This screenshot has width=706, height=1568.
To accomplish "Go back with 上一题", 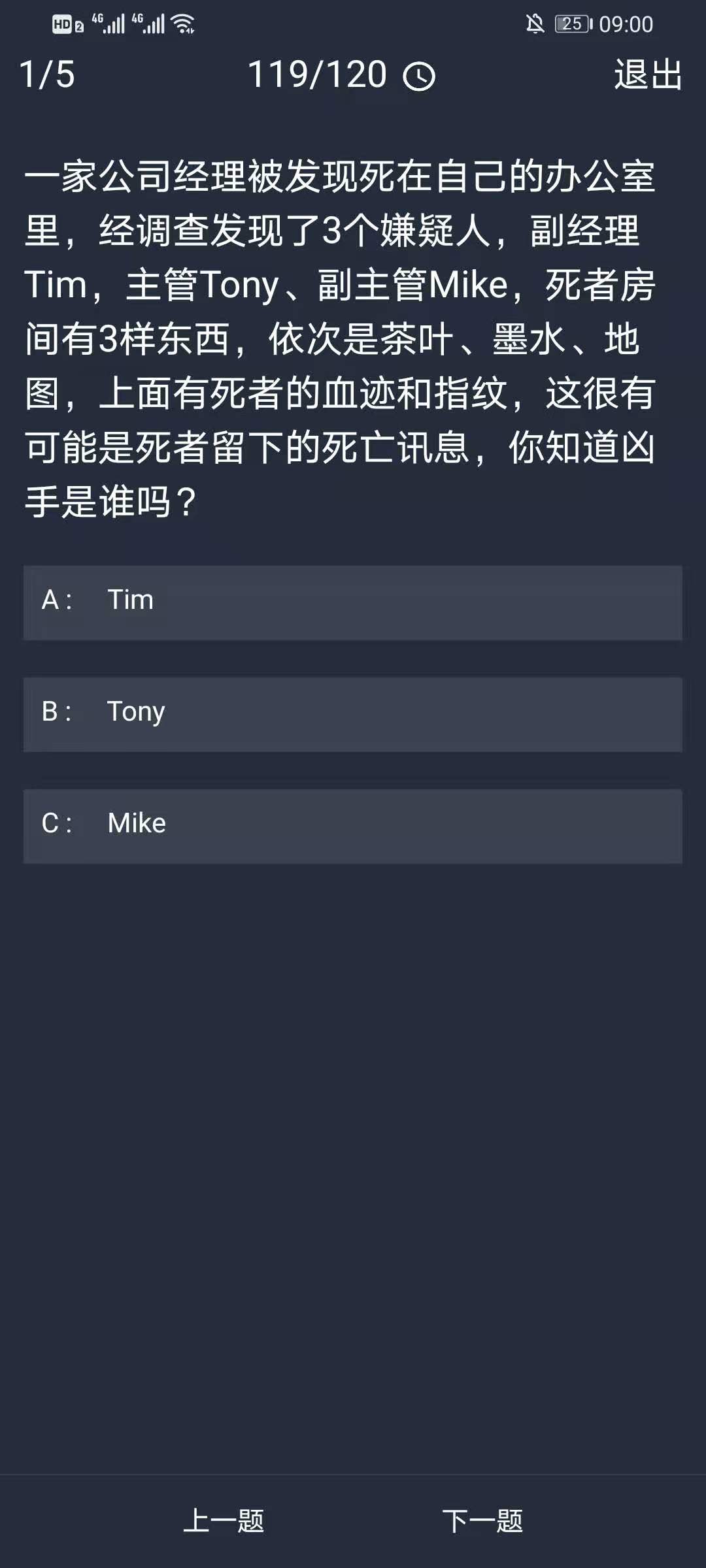I will pyautogui.click(x=224, y=1521).
